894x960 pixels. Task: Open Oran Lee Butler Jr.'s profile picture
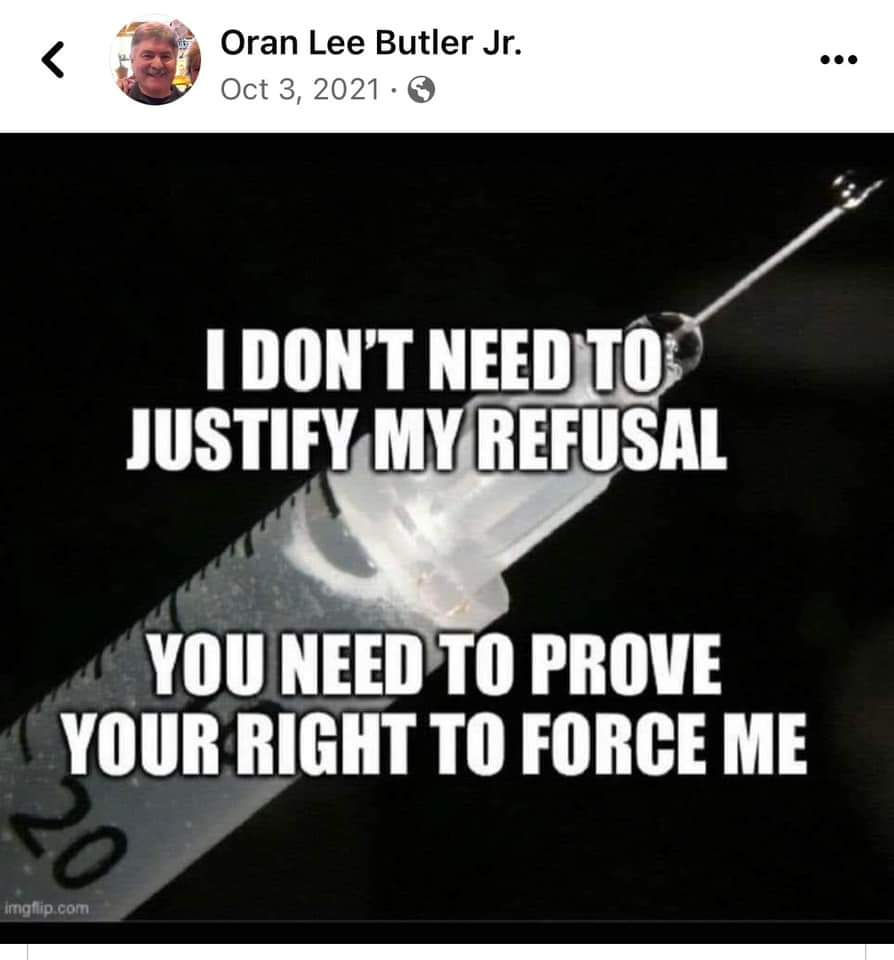(x=155, y=61)
